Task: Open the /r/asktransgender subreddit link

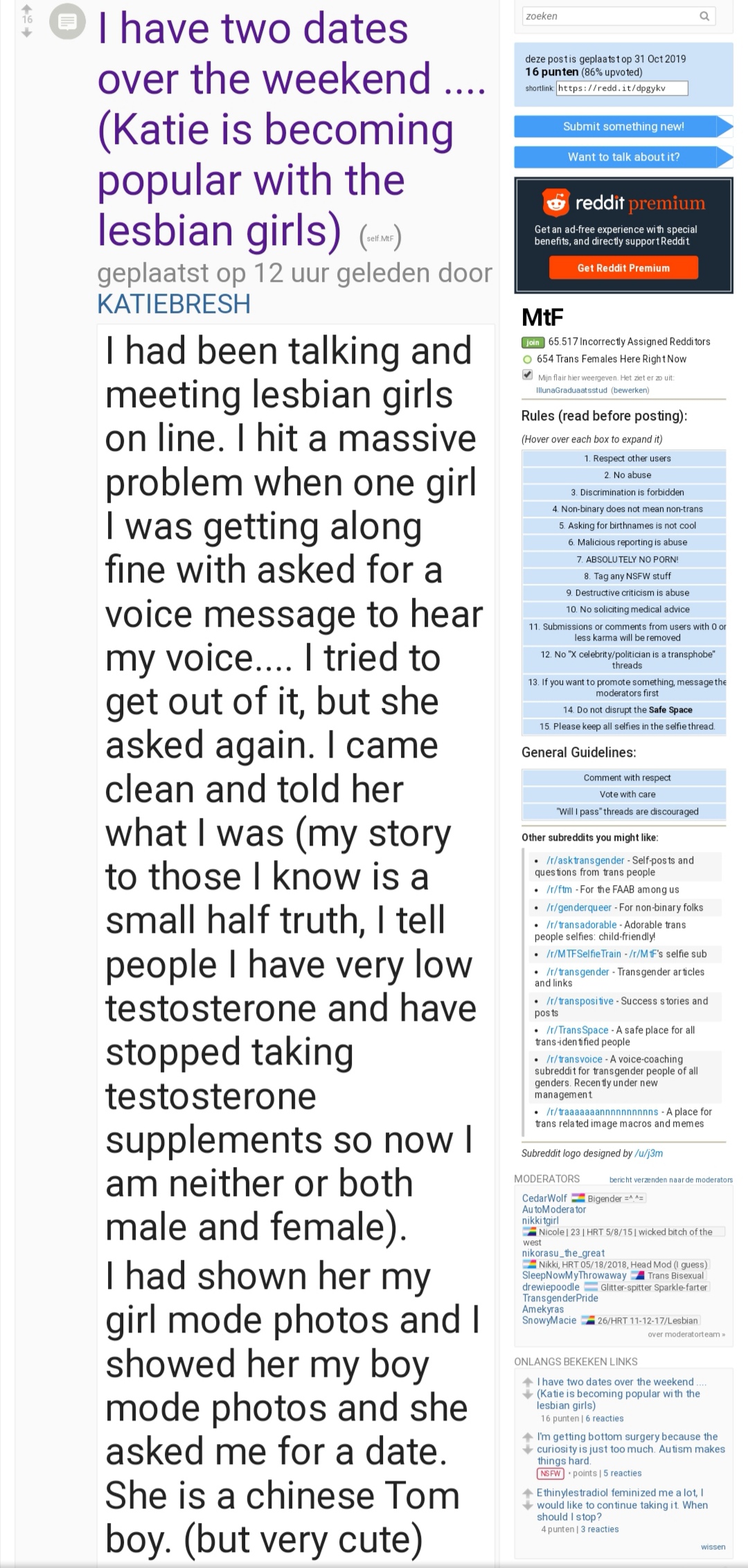Action: (585, 860)
